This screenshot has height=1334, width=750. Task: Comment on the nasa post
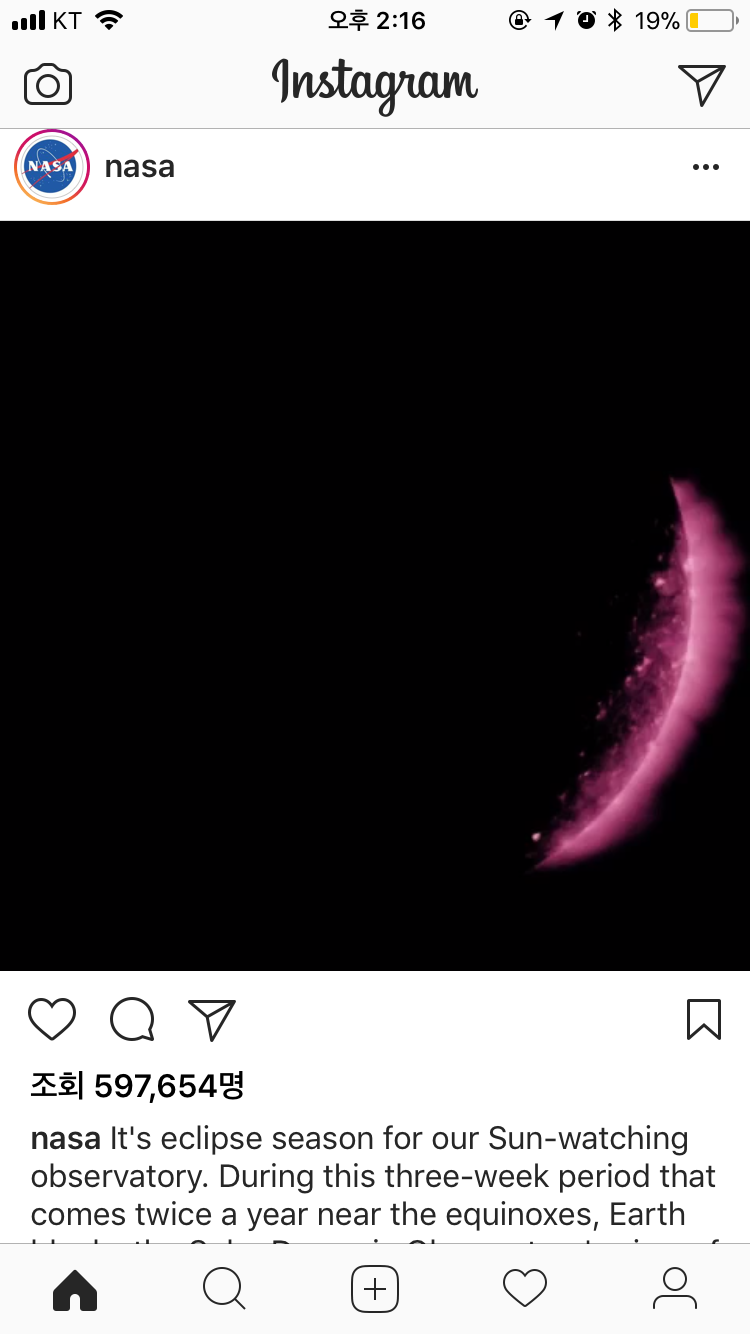coord(132,1019)
